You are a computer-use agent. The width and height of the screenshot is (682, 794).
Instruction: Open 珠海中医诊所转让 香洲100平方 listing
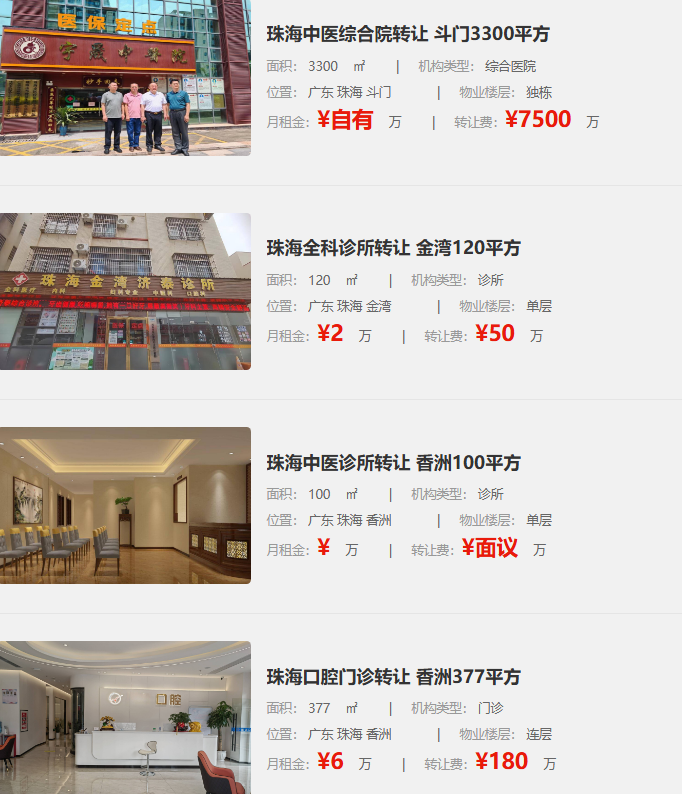(x=393, y=463)
